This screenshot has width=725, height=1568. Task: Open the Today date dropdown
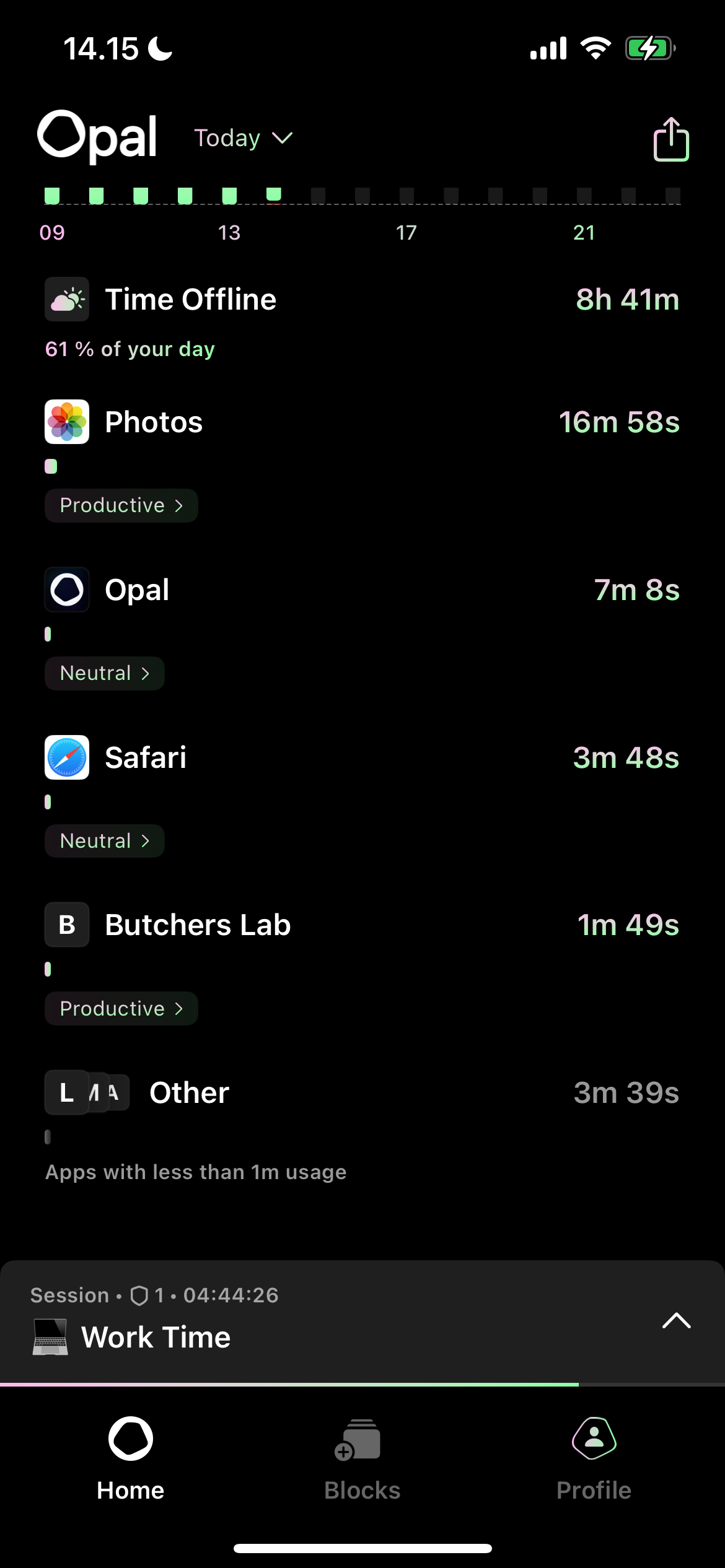243,138
